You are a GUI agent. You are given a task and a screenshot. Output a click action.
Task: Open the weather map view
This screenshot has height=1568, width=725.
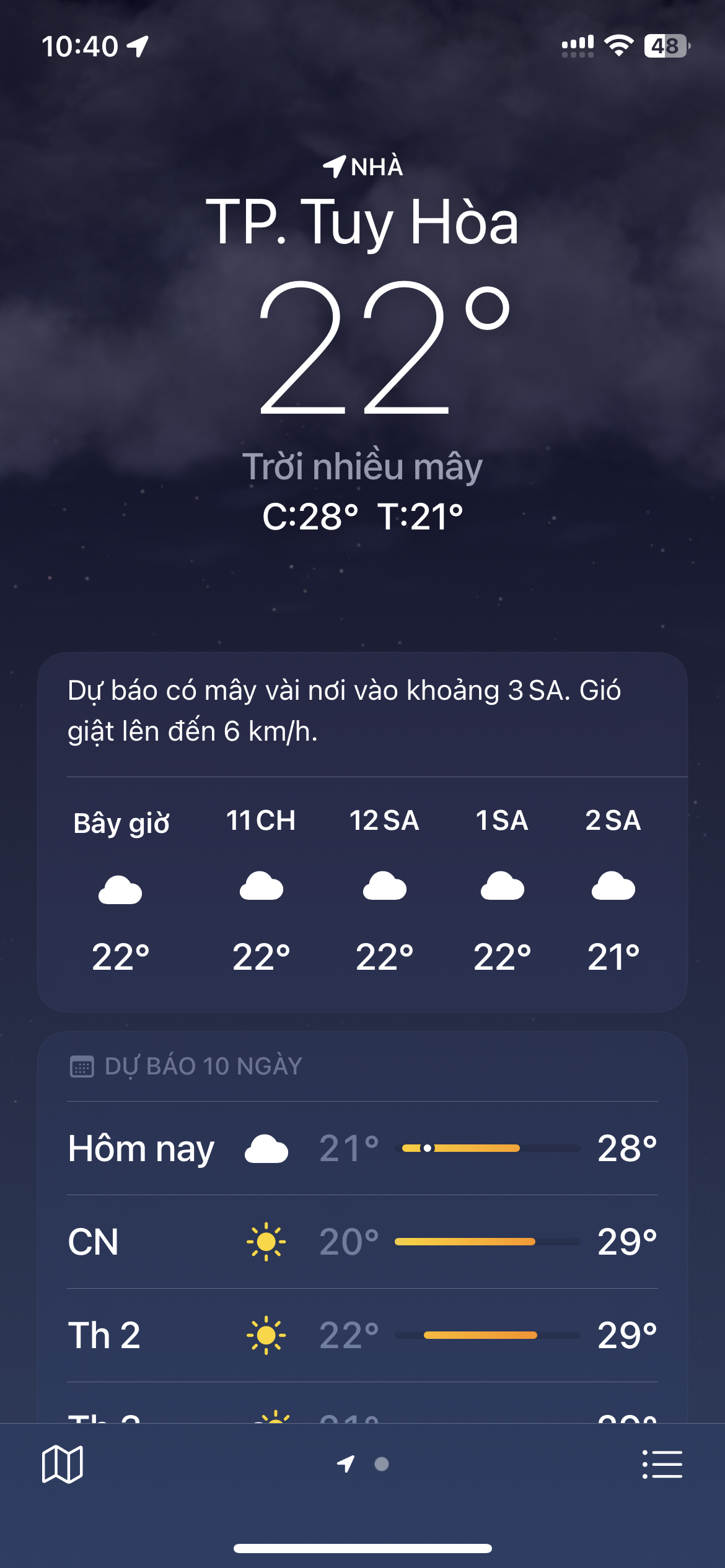(x=62, y=1465)
